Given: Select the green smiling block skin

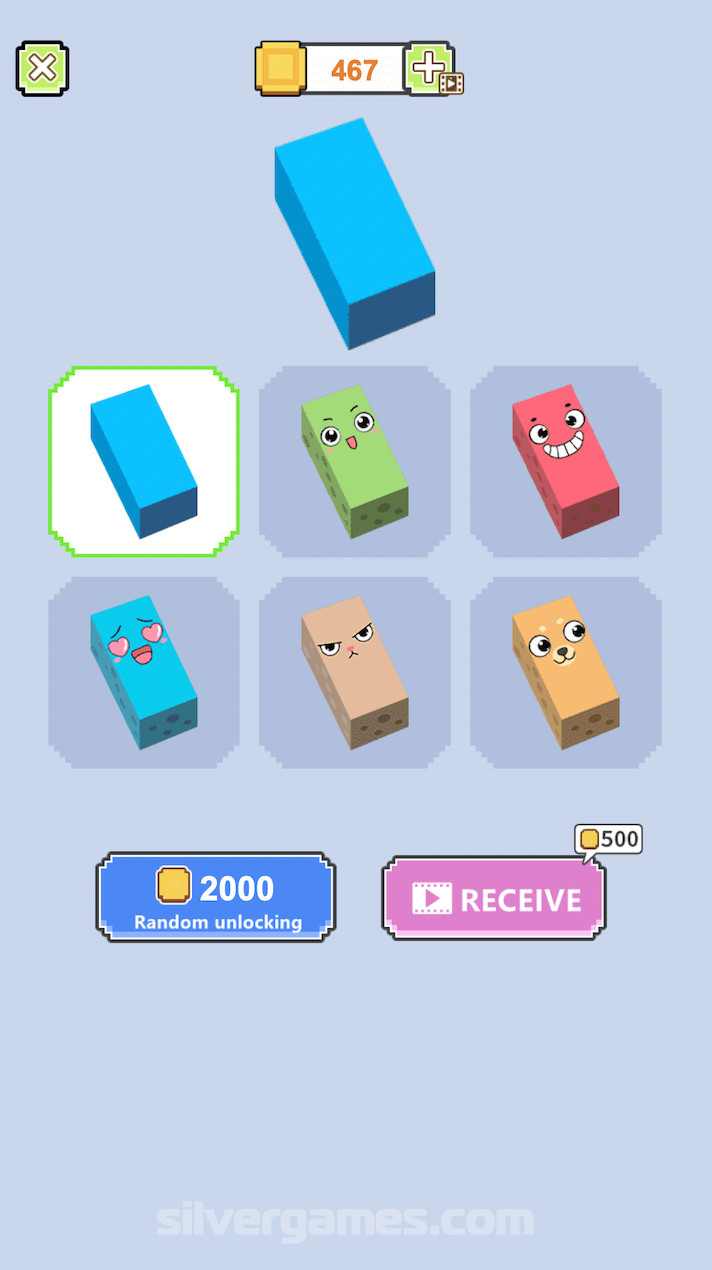Looking at the screenshot, I should tap(355, 461).
